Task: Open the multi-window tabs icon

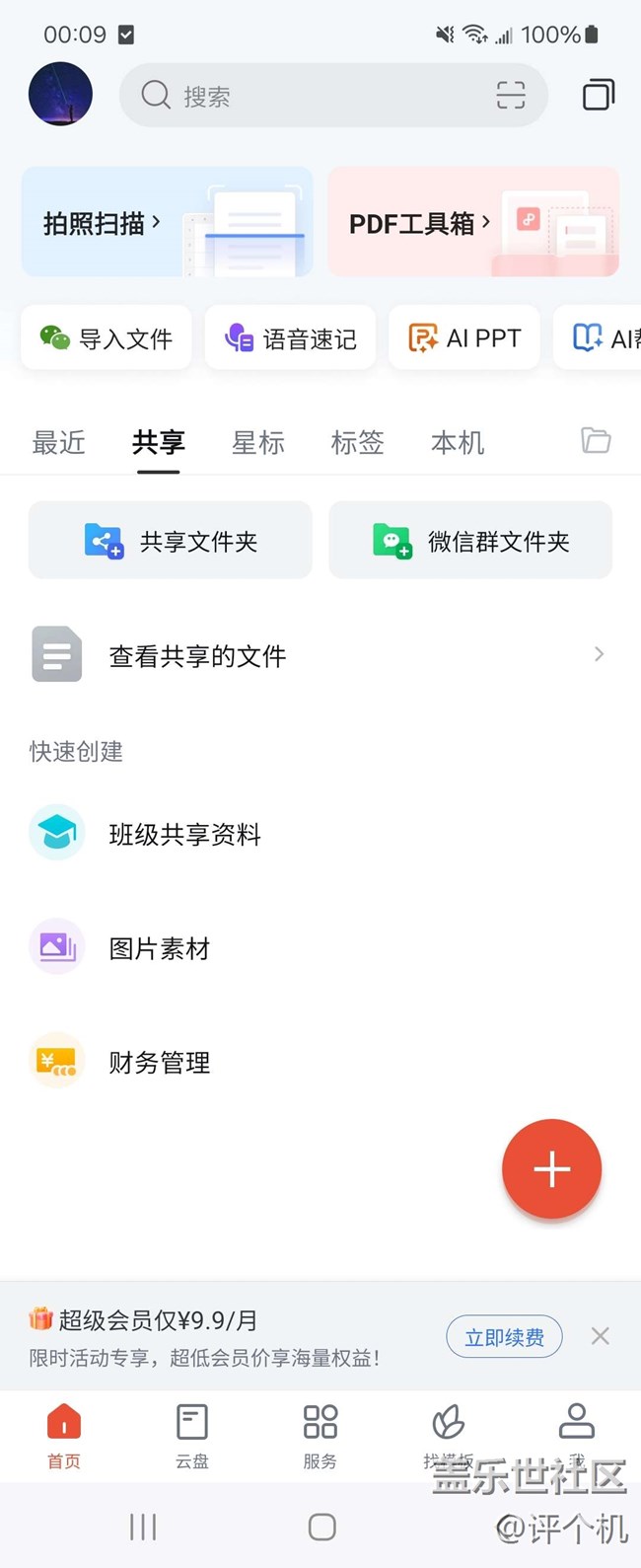Action: point(598,95)
